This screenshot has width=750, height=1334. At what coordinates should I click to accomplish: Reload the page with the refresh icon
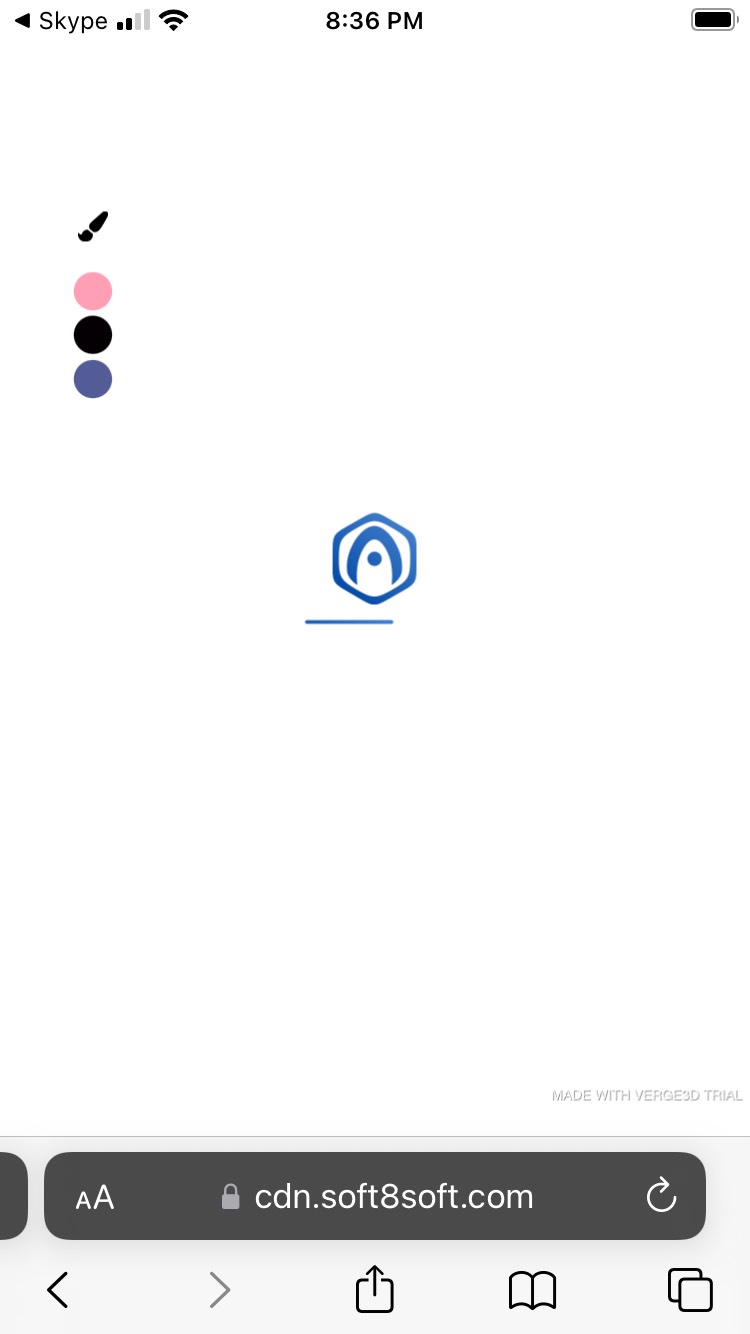click(662, 1195)
